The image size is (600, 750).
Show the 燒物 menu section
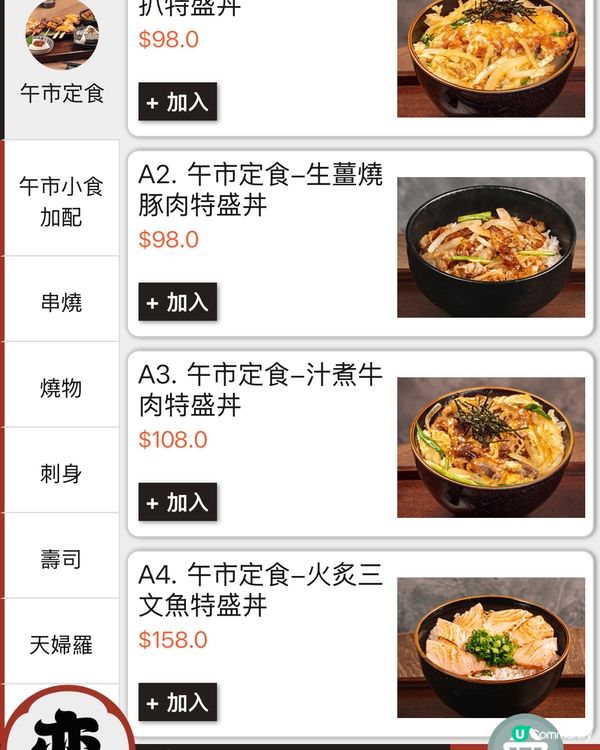coord(62,387)
